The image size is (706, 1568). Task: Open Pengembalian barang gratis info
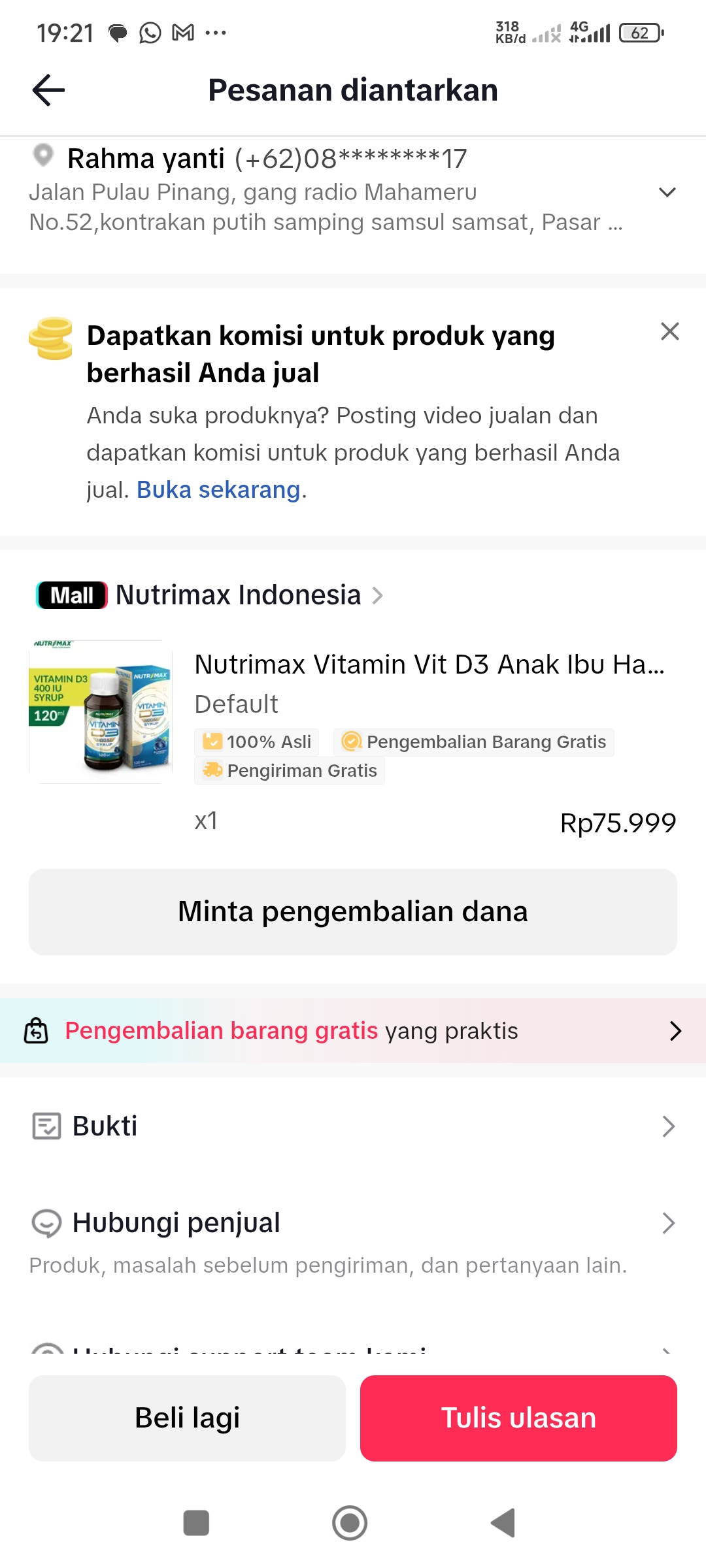[353, 1031]
